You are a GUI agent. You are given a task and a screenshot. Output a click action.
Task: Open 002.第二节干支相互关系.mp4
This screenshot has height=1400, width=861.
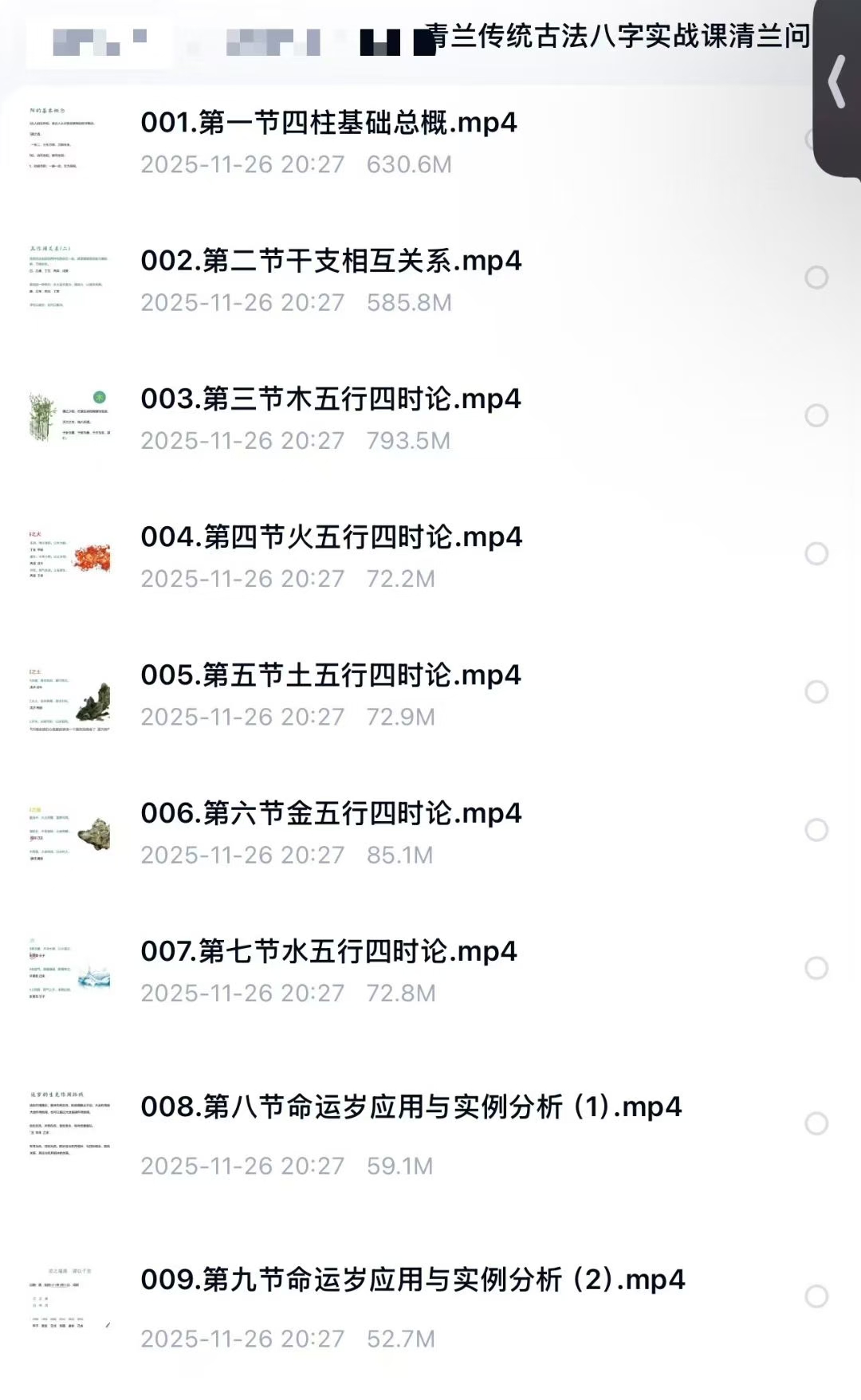[x=331, y=261]
